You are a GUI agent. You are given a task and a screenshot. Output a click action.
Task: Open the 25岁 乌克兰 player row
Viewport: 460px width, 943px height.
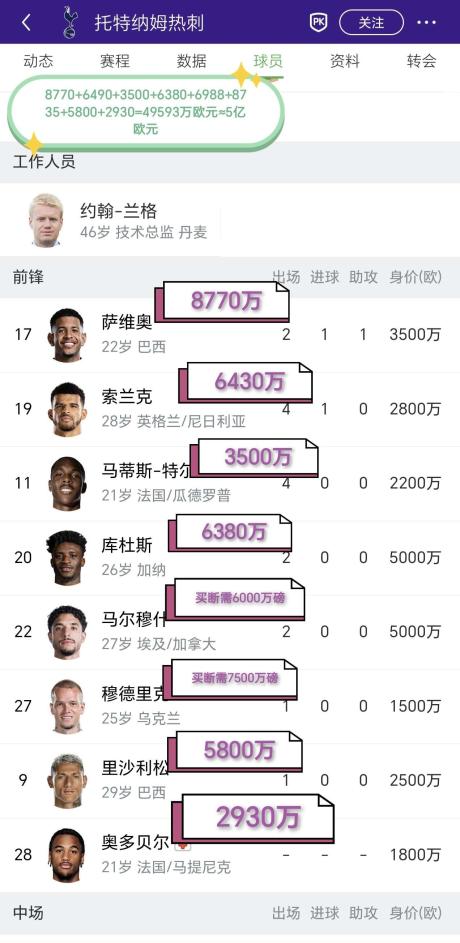pos(230,706)
